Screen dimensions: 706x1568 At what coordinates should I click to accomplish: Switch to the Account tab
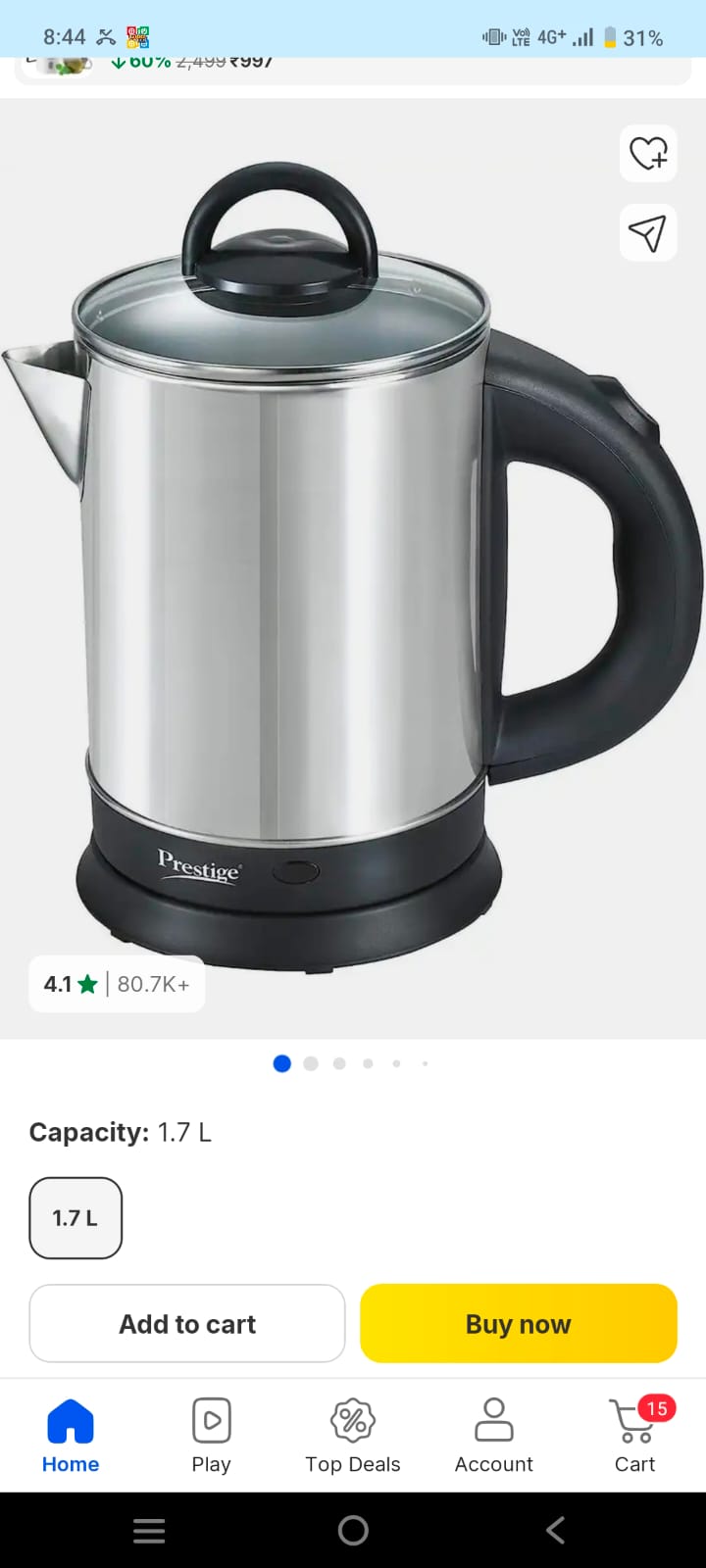click(x=493, y=1436)
